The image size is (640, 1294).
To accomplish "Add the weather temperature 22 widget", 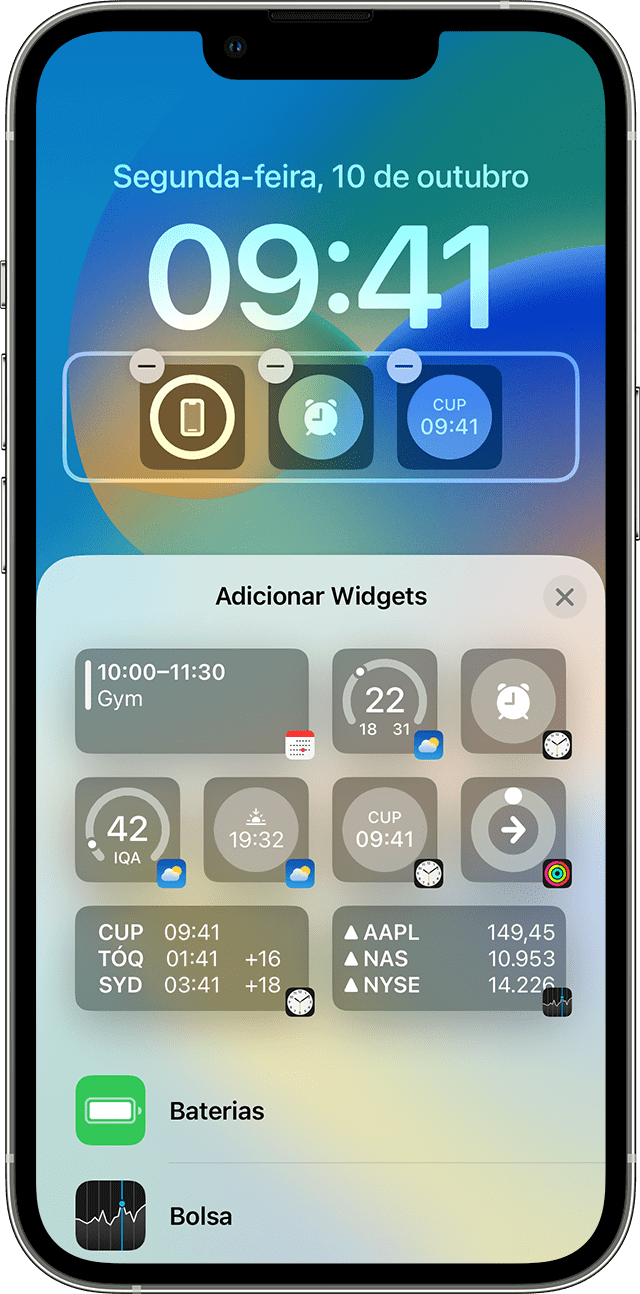I will (x=384, y=700).
